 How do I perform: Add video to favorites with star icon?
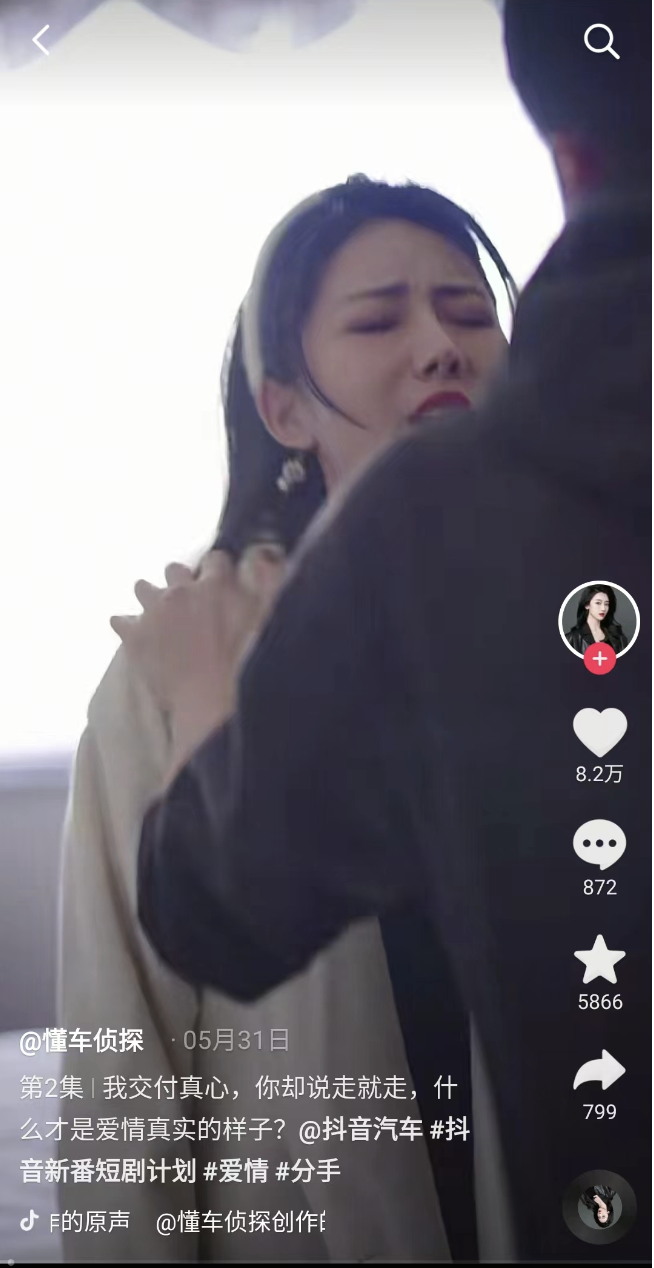[599, 960]
